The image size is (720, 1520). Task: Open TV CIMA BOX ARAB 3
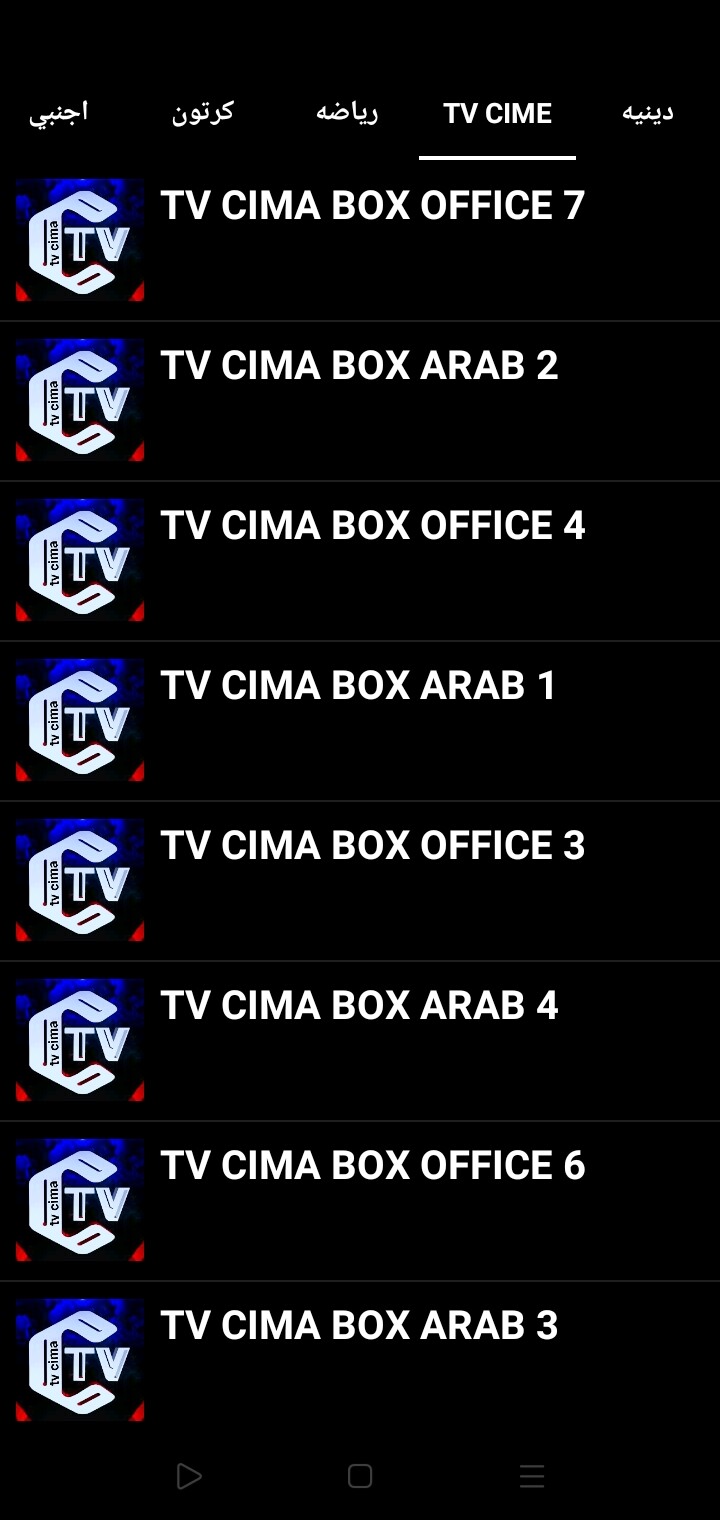click(x=360, y=1361)
